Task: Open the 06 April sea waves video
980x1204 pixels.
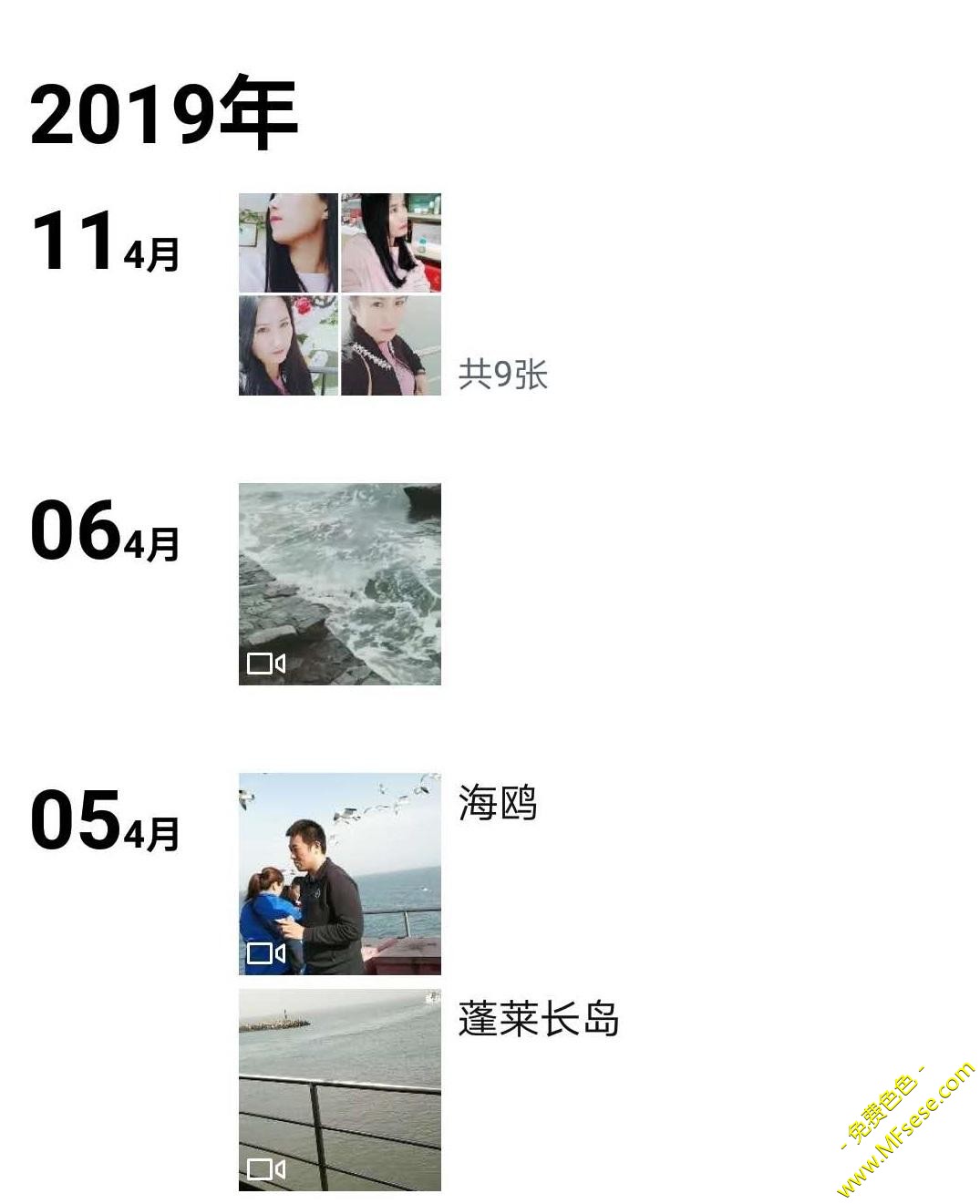Action: coord(339,583)
